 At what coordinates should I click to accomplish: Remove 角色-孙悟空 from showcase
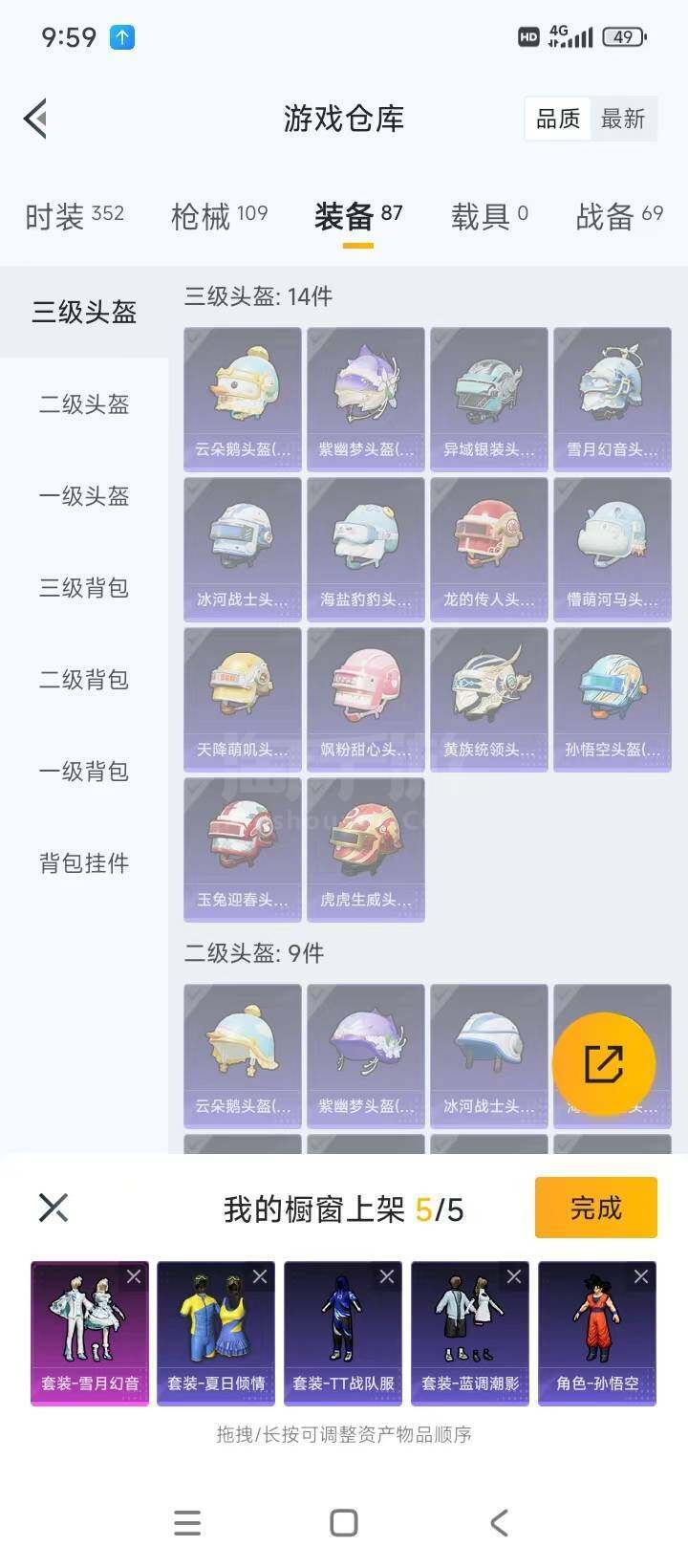[641, 1277]
